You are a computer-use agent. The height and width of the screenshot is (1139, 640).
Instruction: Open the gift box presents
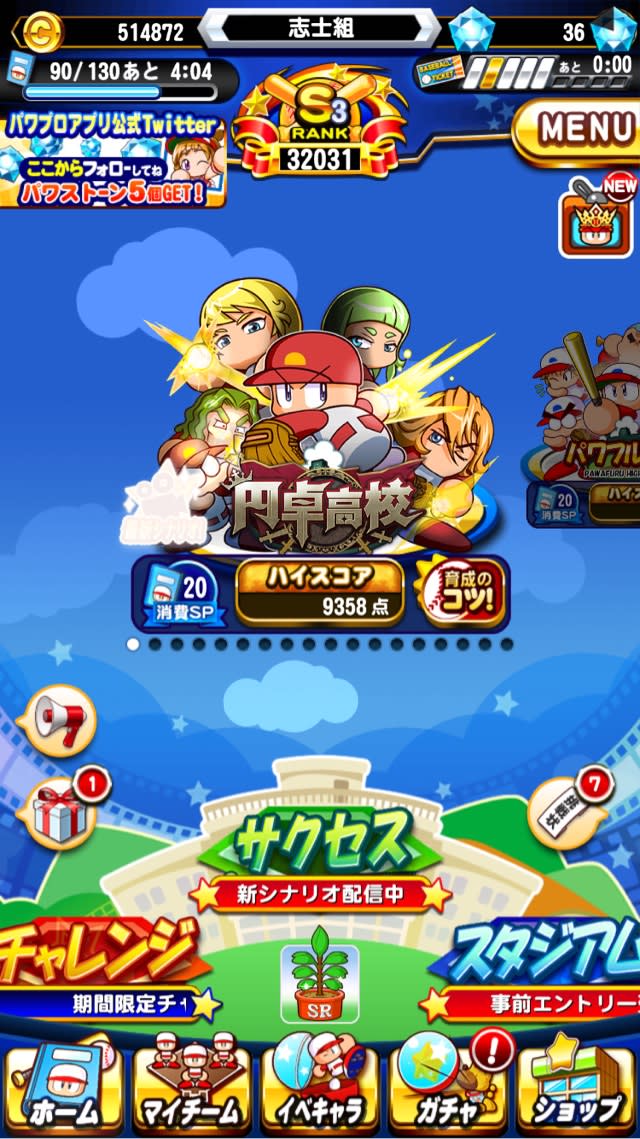coord(60,808)
